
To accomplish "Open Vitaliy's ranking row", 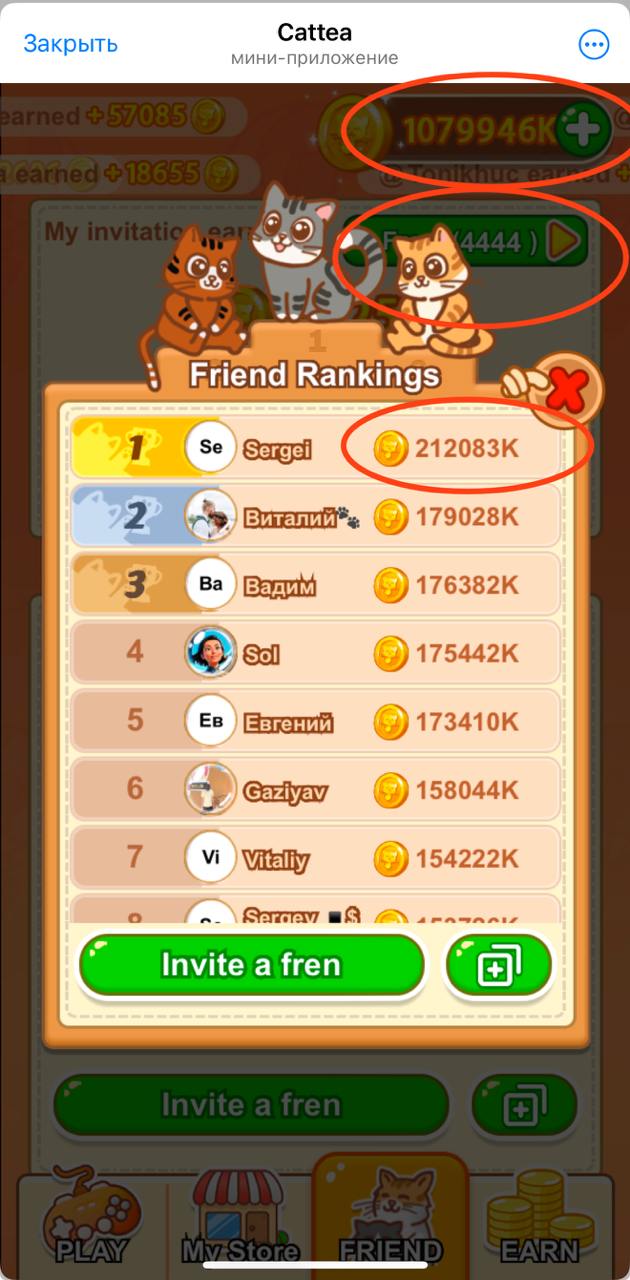I will coord(314,858).
